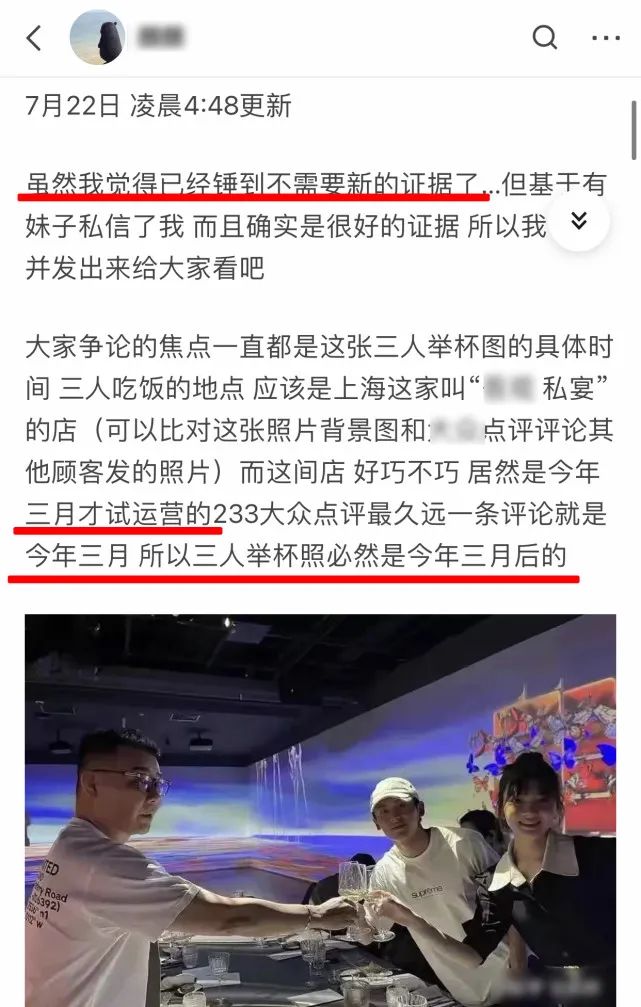Go back to the previous page

pyautogui.click(x=34, y=38)
